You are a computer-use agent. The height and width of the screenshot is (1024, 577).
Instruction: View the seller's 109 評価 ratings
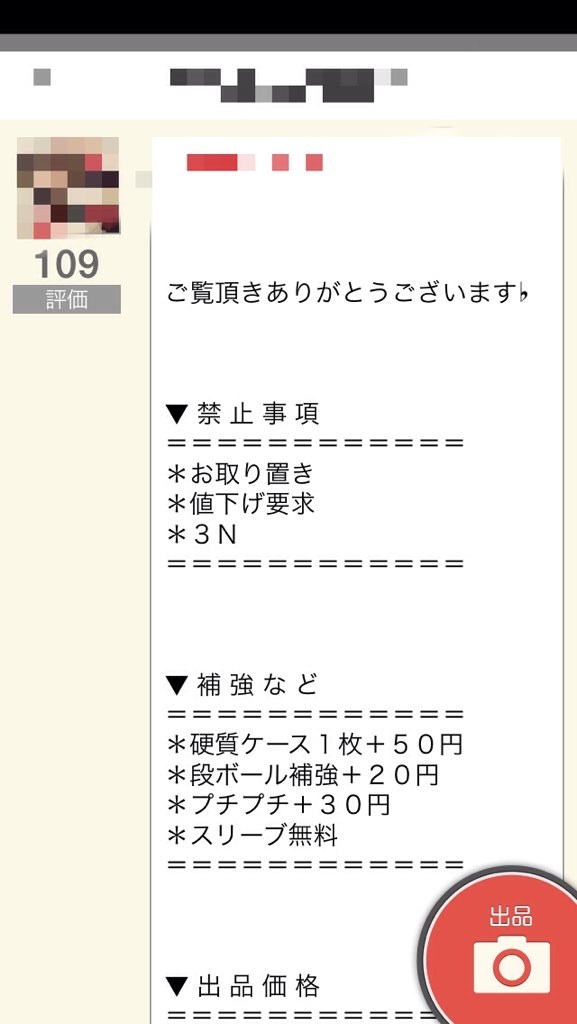pos(67,281)
